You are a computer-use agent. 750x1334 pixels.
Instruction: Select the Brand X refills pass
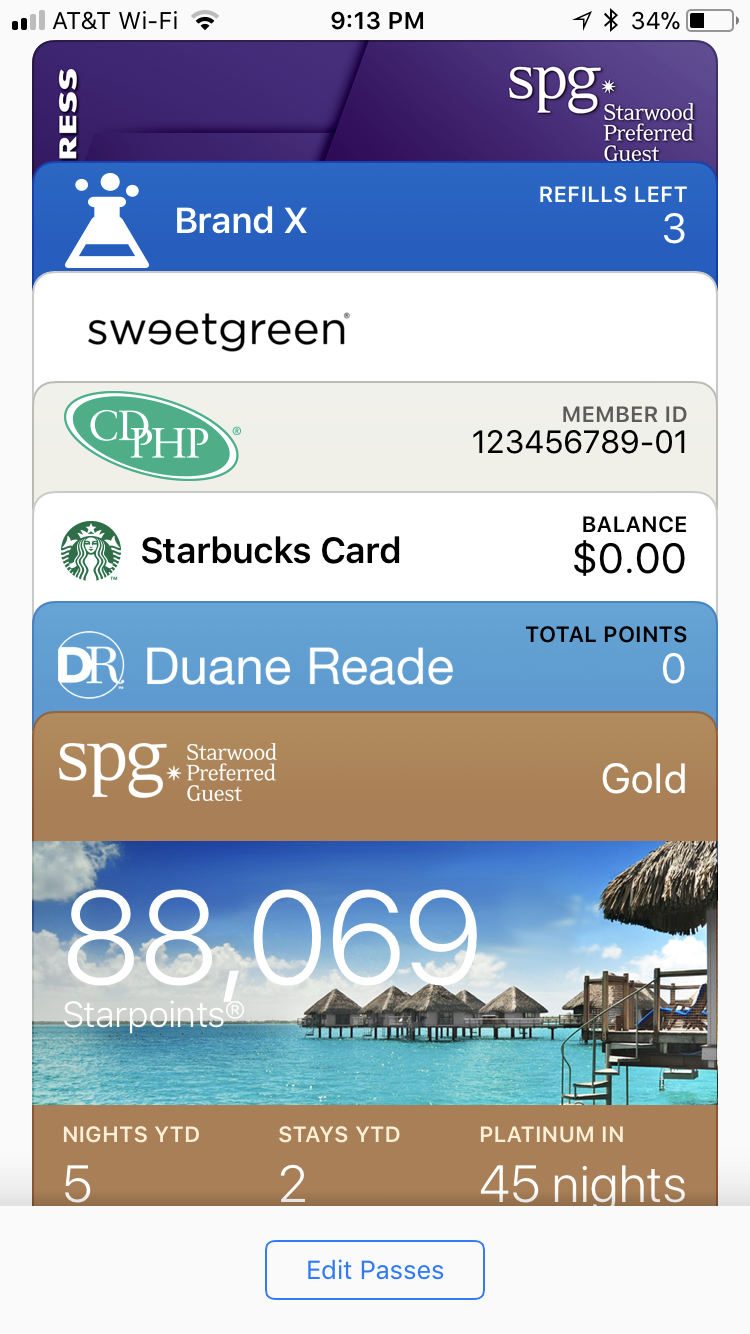(x=375, y=219)
